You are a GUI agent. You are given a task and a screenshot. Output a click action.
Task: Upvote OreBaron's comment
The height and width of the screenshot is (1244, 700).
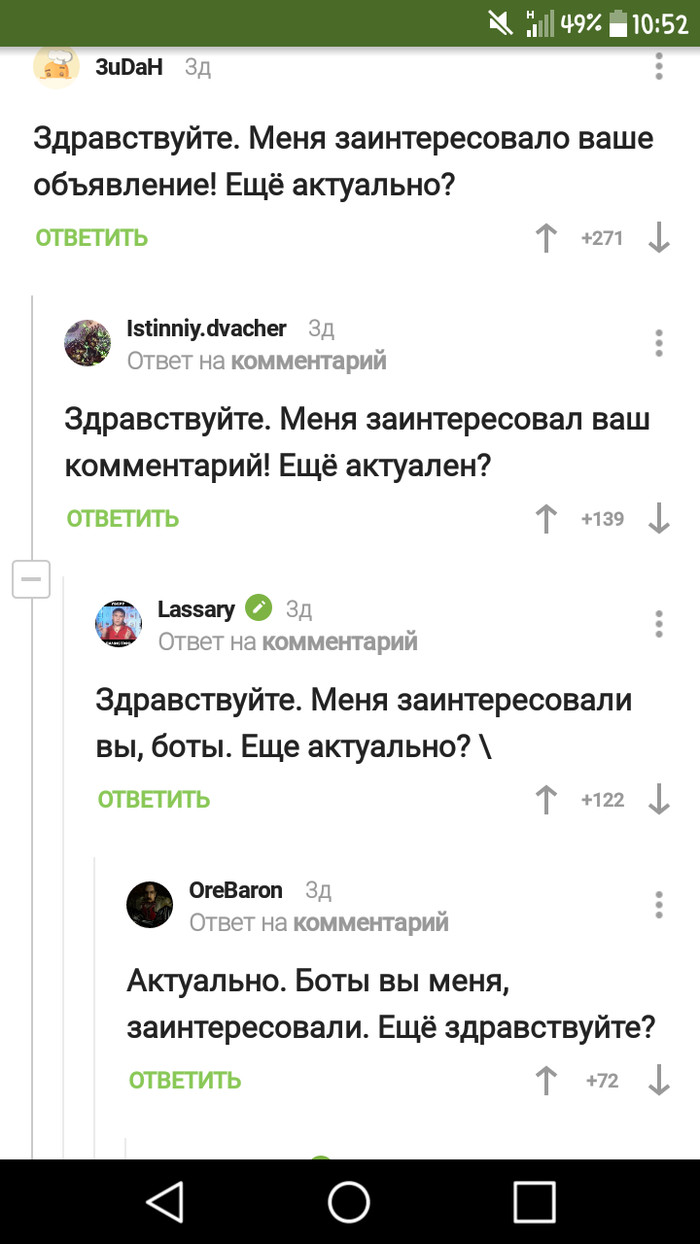point(546,1081)
